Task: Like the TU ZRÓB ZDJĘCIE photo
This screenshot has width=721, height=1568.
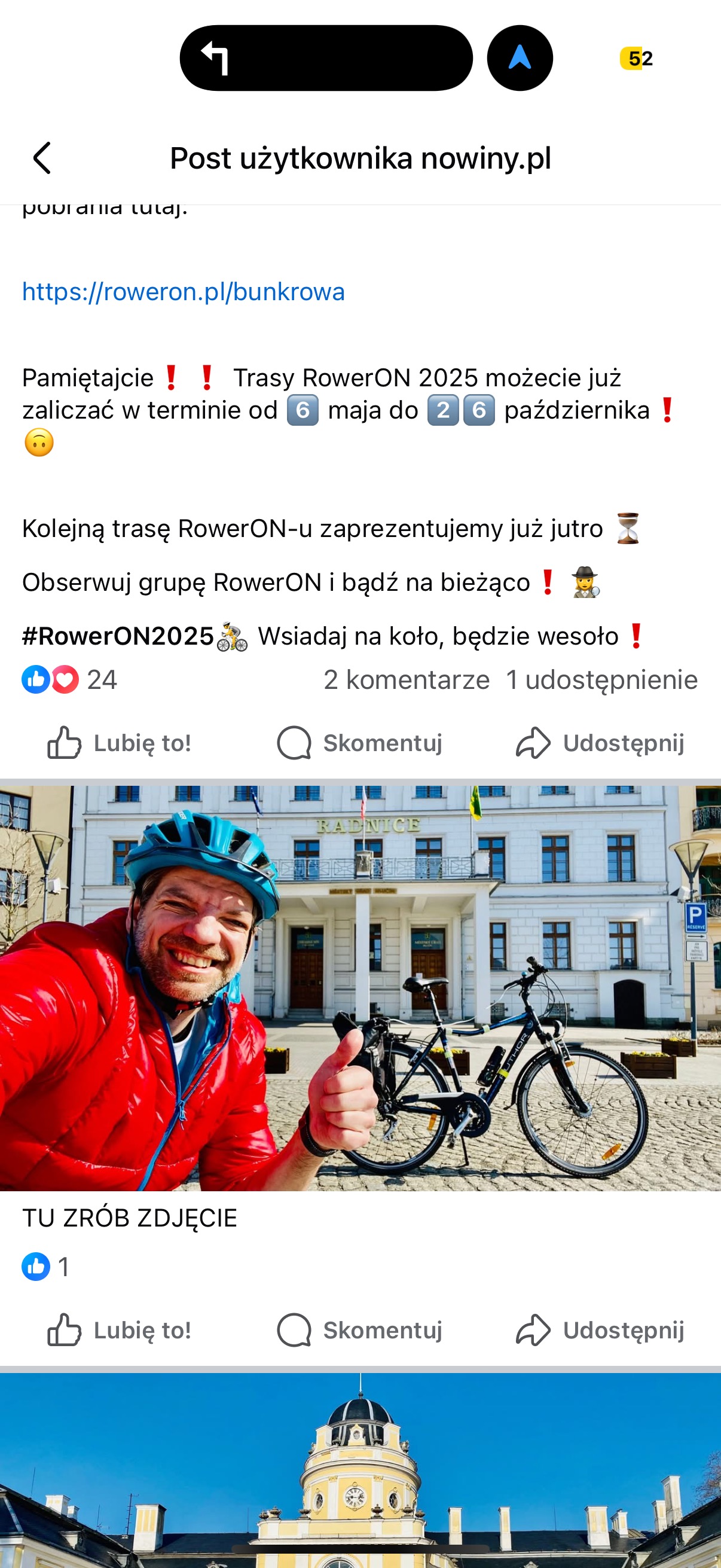Action: [120, 1331]
